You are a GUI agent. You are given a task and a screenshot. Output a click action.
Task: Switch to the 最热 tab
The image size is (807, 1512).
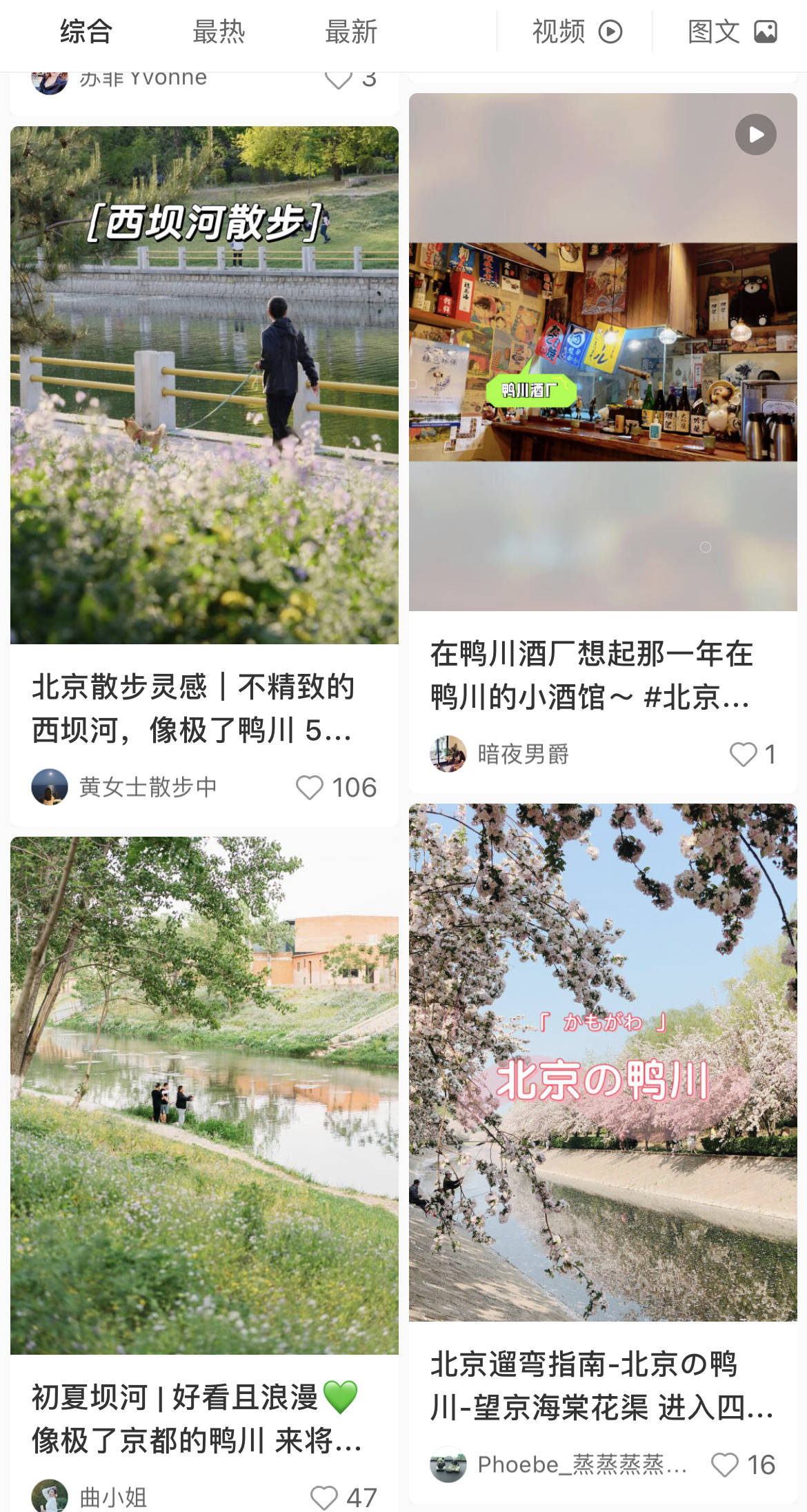point(218,32)
